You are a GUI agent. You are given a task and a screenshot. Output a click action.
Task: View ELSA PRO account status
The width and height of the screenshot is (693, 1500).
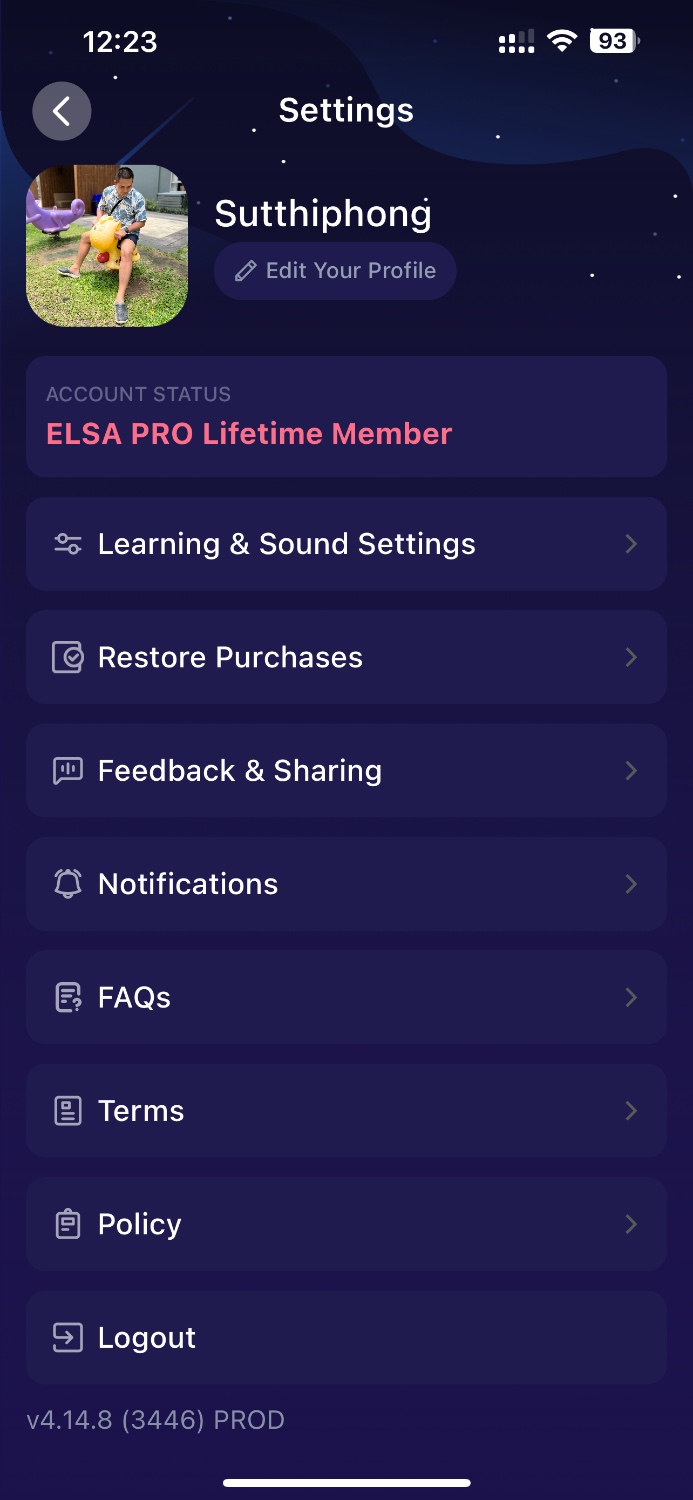pos(346,416)
